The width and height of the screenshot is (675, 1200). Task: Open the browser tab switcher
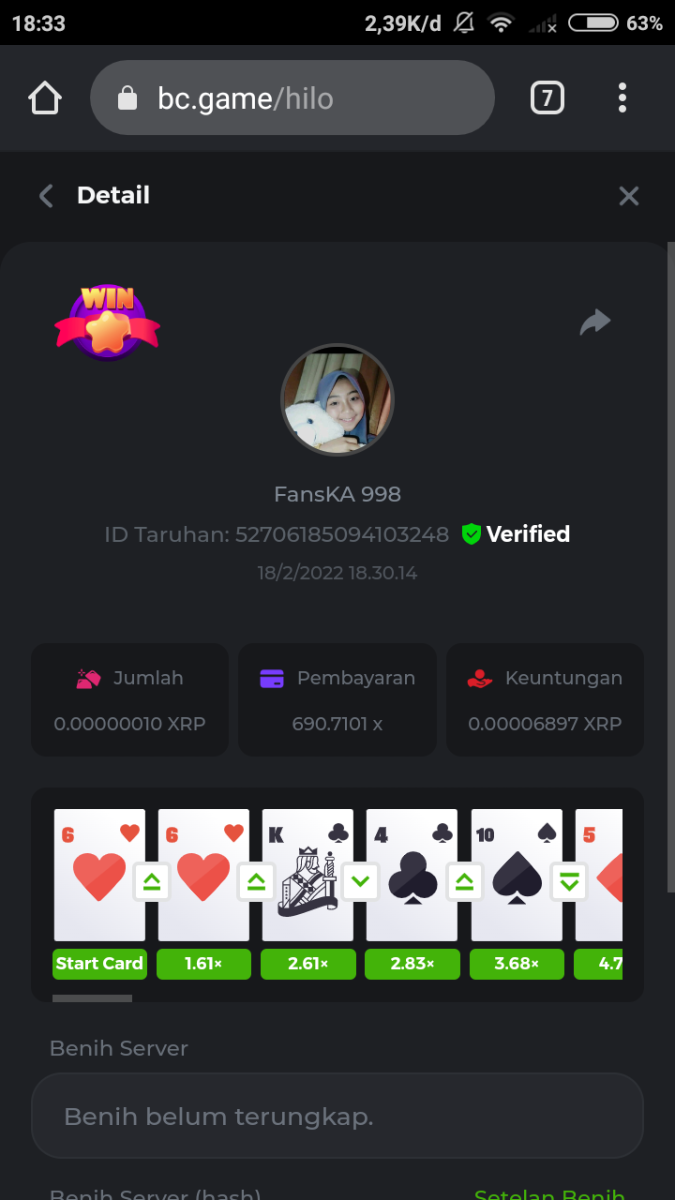pyautogui.click(x=546, y=98)
